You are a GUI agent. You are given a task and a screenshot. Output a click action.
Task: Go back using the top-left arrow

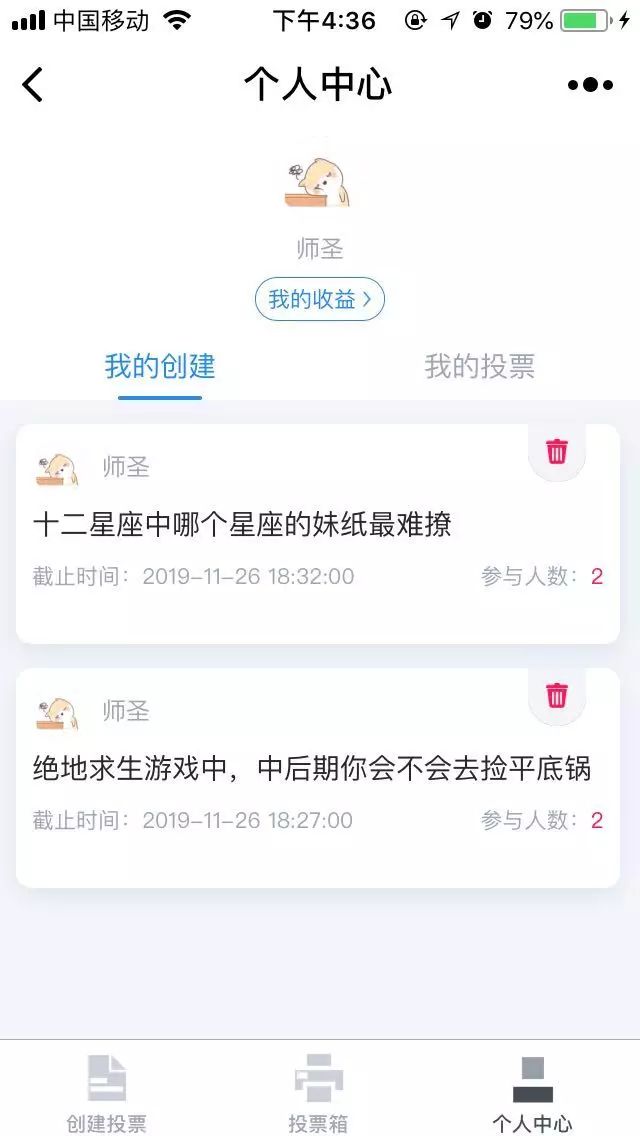coord(33,85)
